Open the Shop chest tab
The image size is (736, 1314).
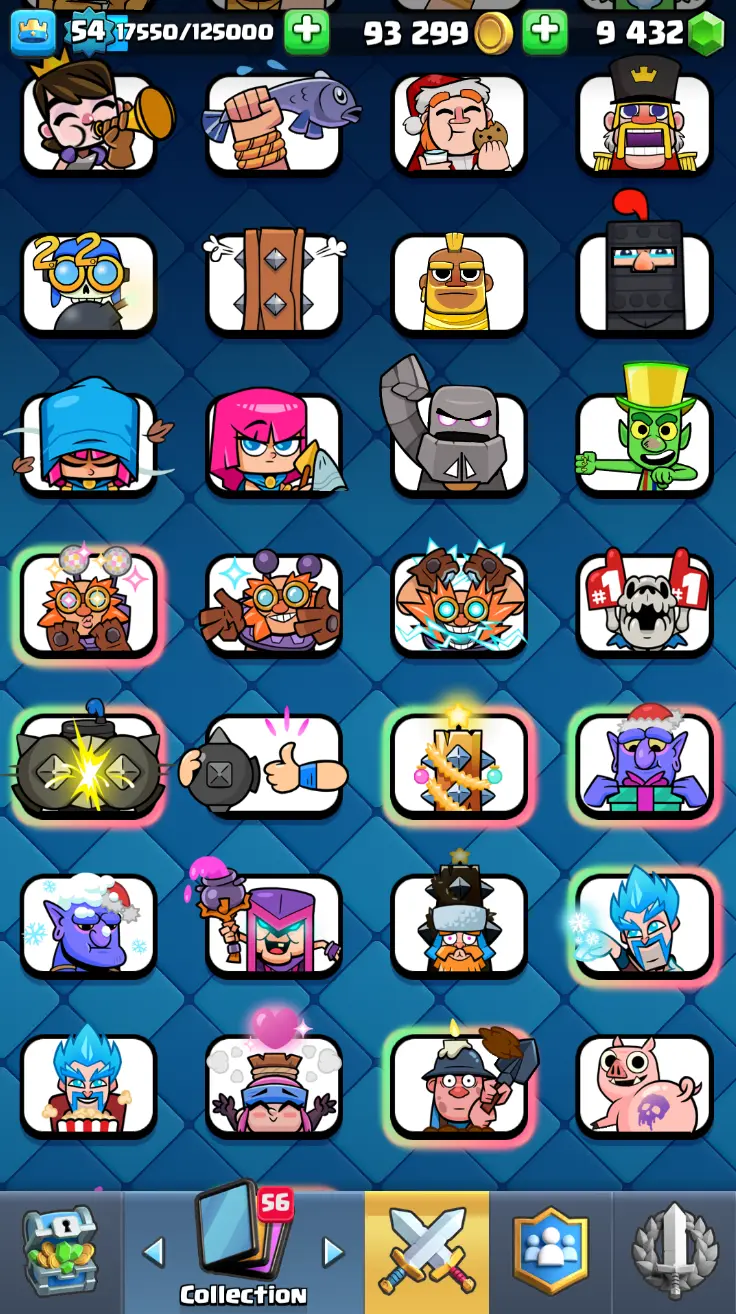(x=60, y=1250)
